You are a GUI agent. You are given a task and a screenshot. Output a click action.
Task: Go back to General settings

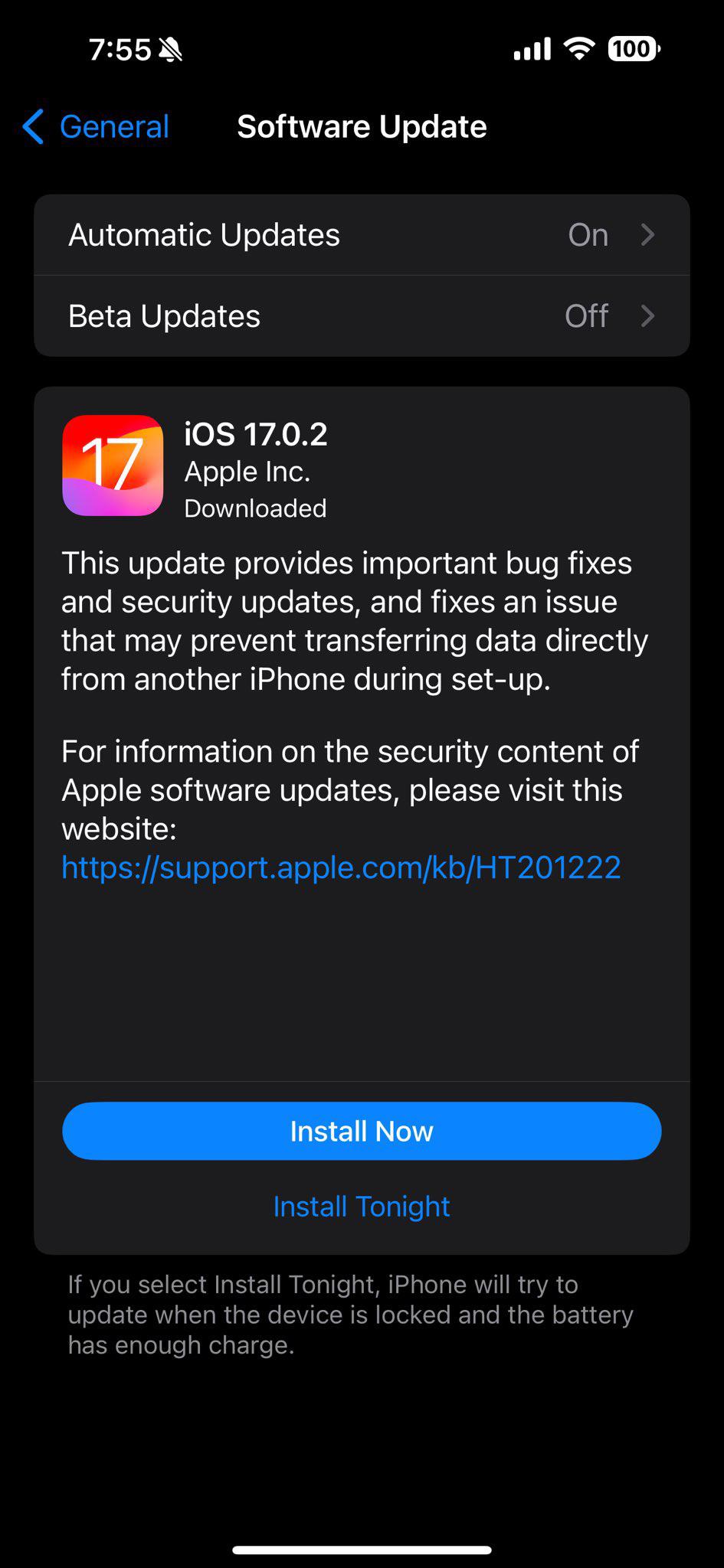coord(96,126)
